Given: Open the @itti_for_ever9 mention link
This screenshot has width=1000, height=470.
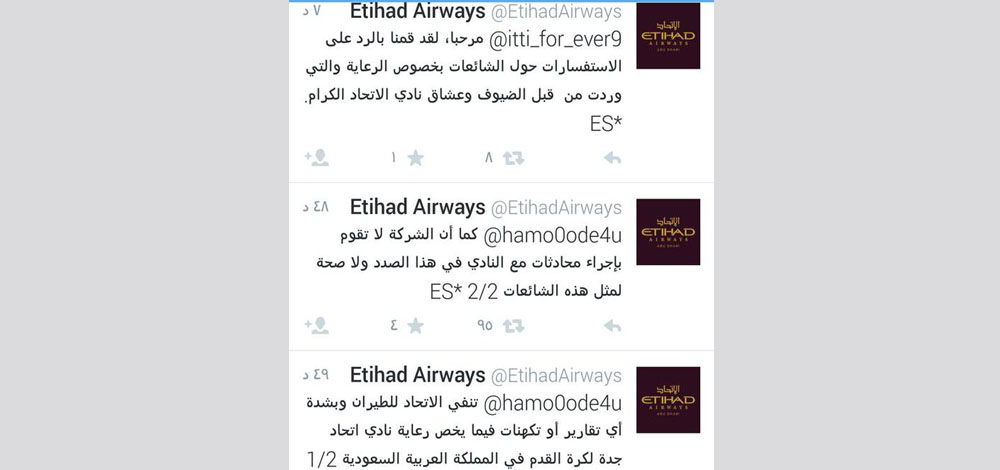Looking at the screenshot, I should [553, 43].
